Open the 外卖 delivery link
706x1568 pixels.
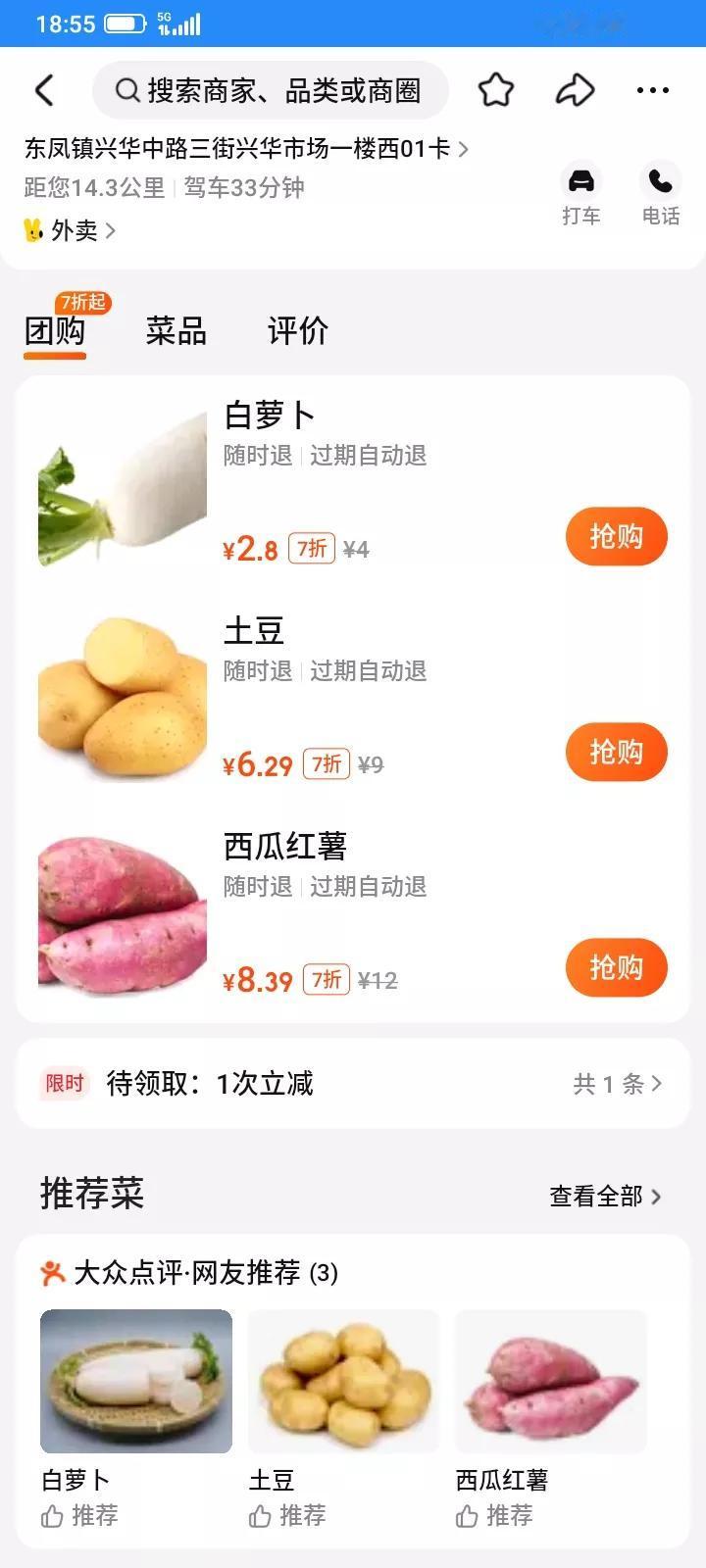(71, 230)
